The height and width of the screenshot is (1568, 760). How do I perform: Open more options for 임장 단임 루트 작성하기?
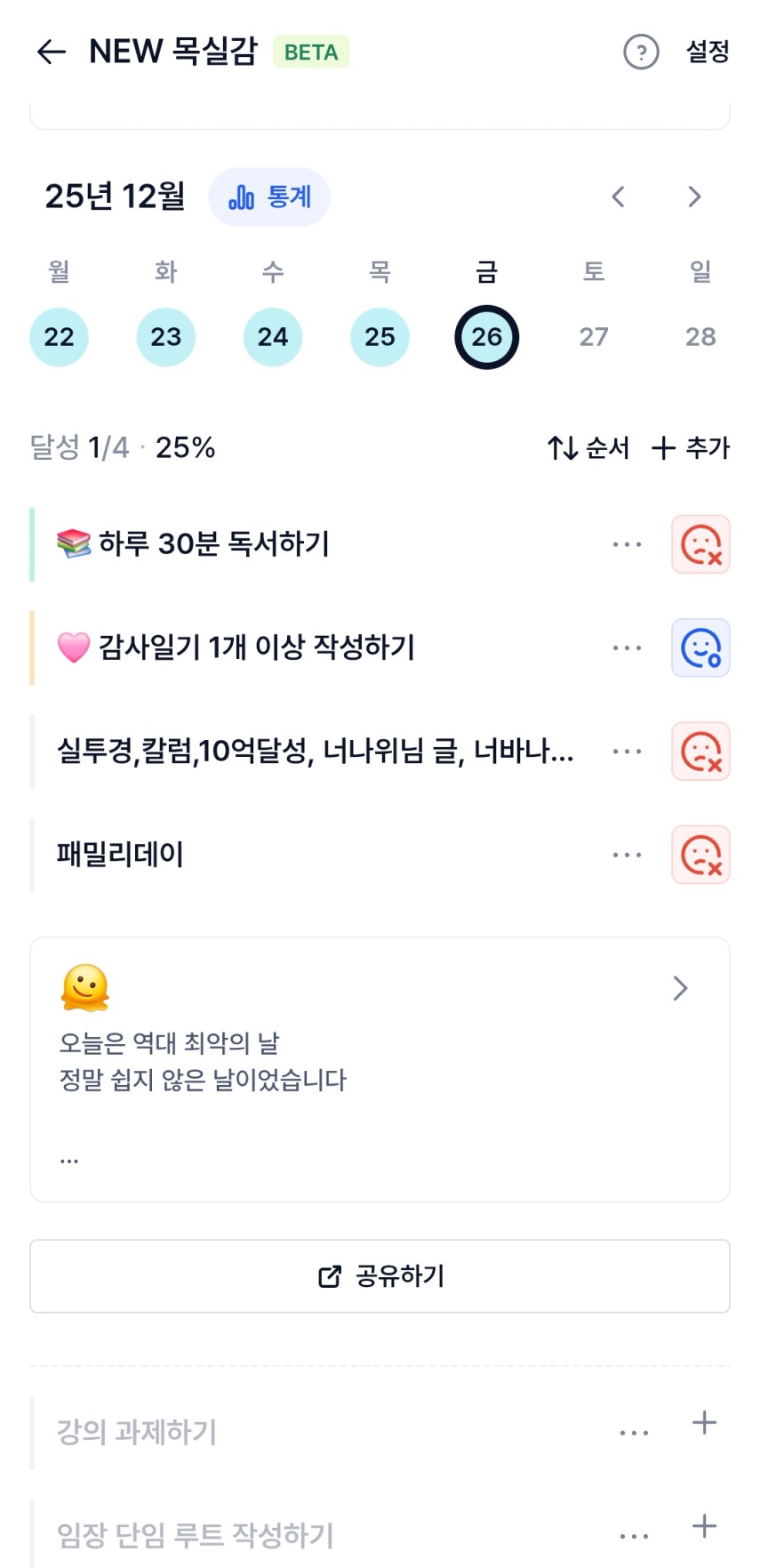[634, 1536]
